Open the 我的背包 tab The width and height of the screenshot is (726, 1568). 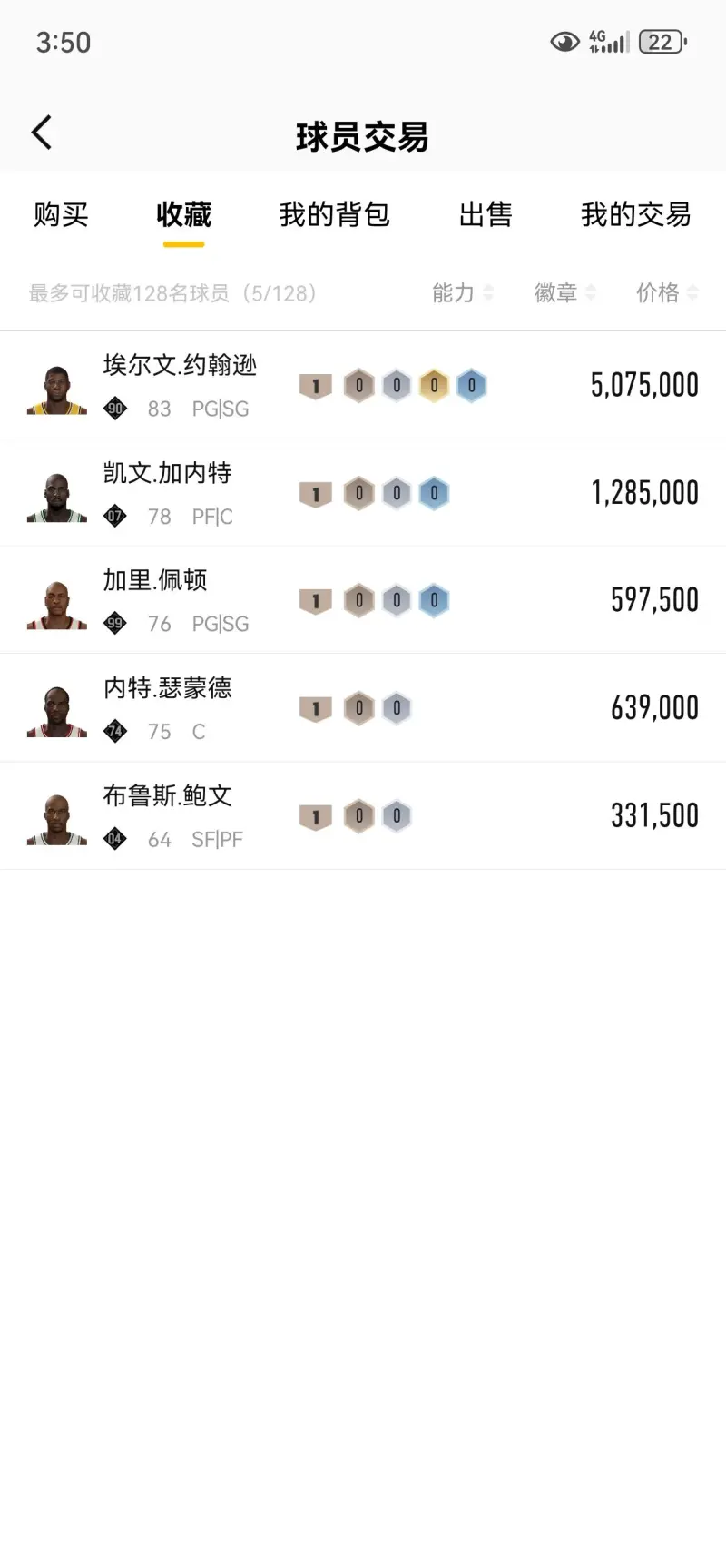tap(334, 215)
